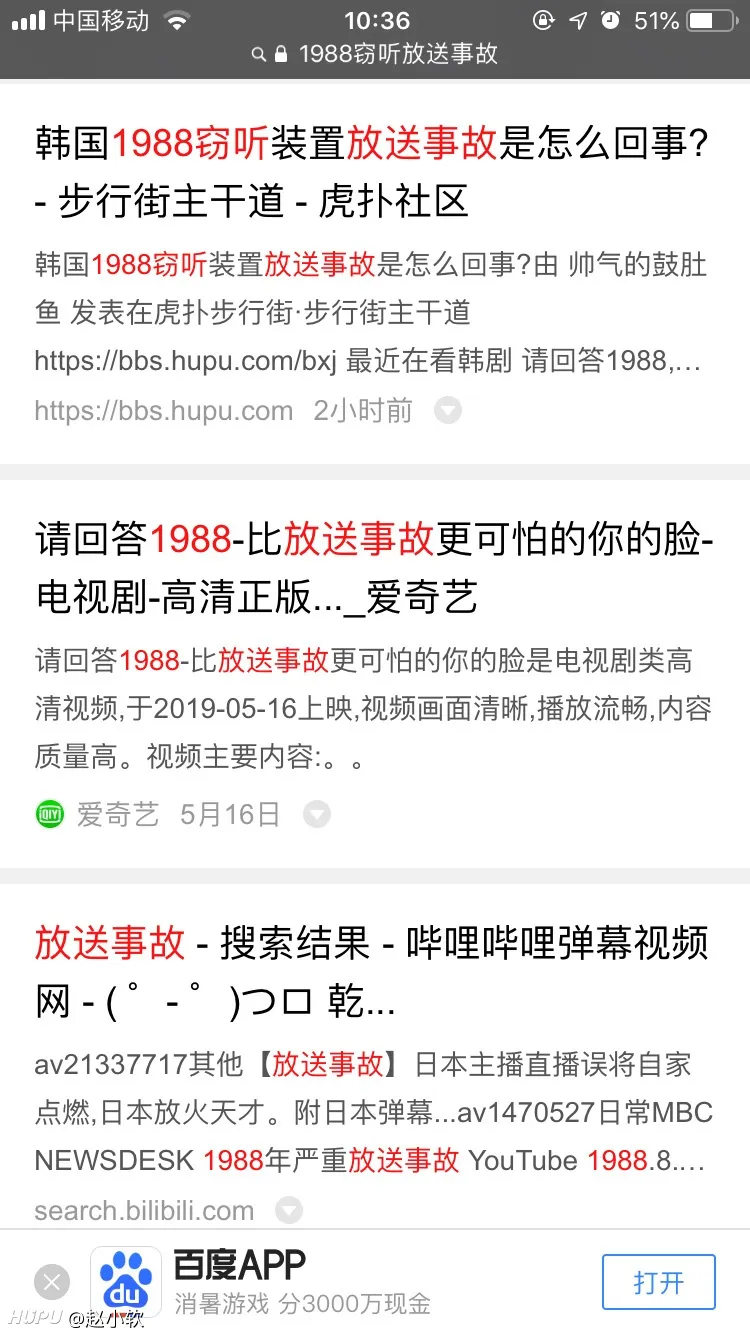Open the 哔哩哔哩弹幕视频网 search result for 放送事故
The width and height of the screenshot is (750, 1334).
click(x=370, y=971)
